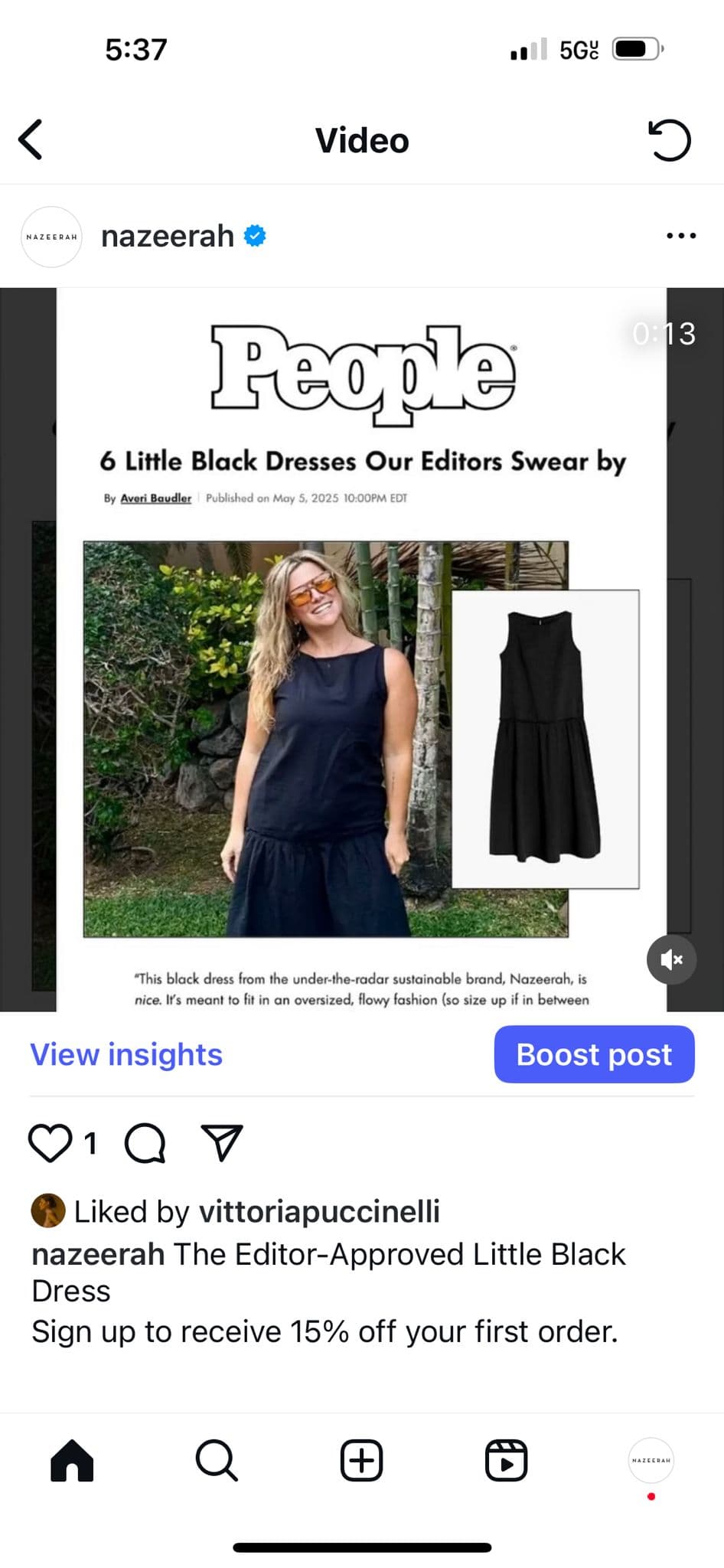Open the three-dot post options menu
Viewport: 724px width, 1568px height.
tap(680, 236)
